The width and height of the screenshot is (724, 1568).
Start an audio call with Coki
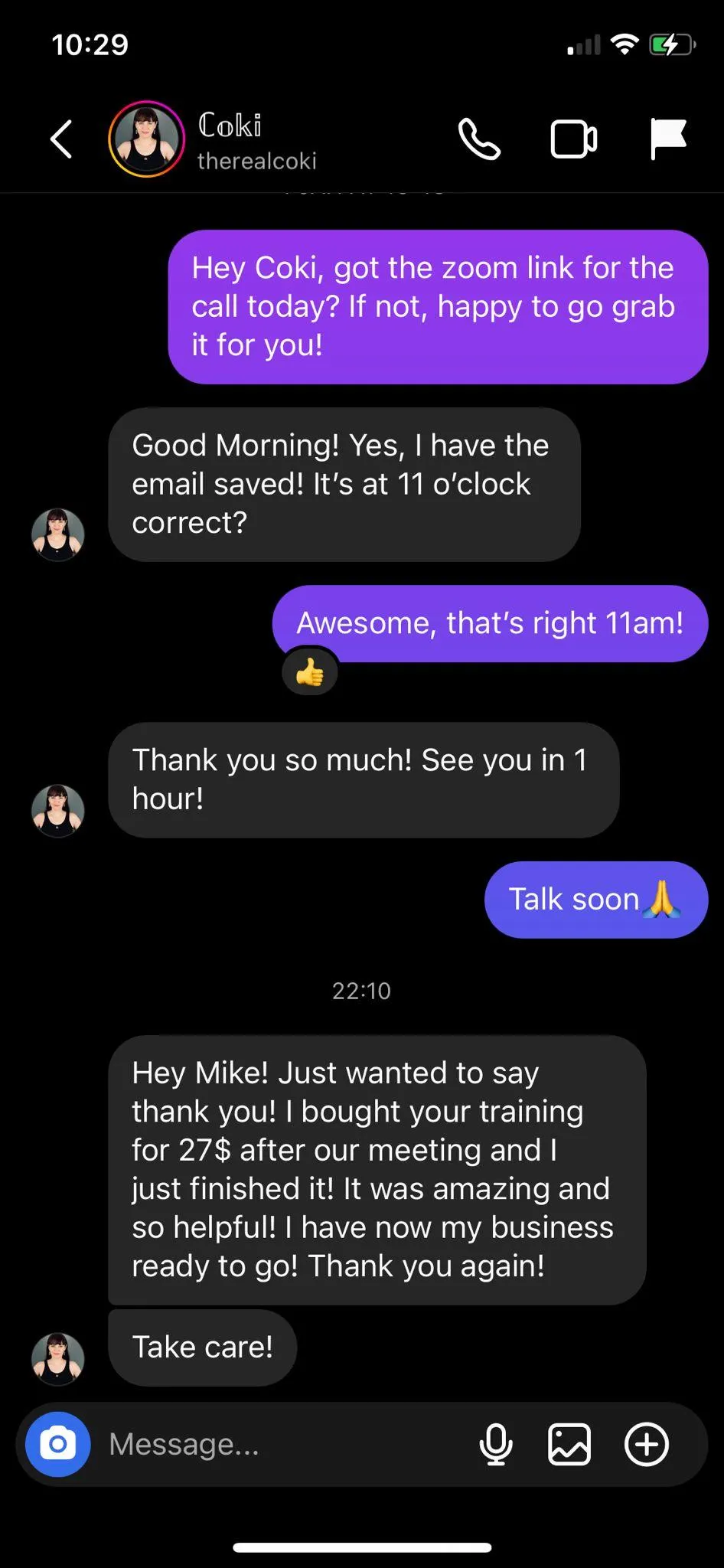click(479, 139)
